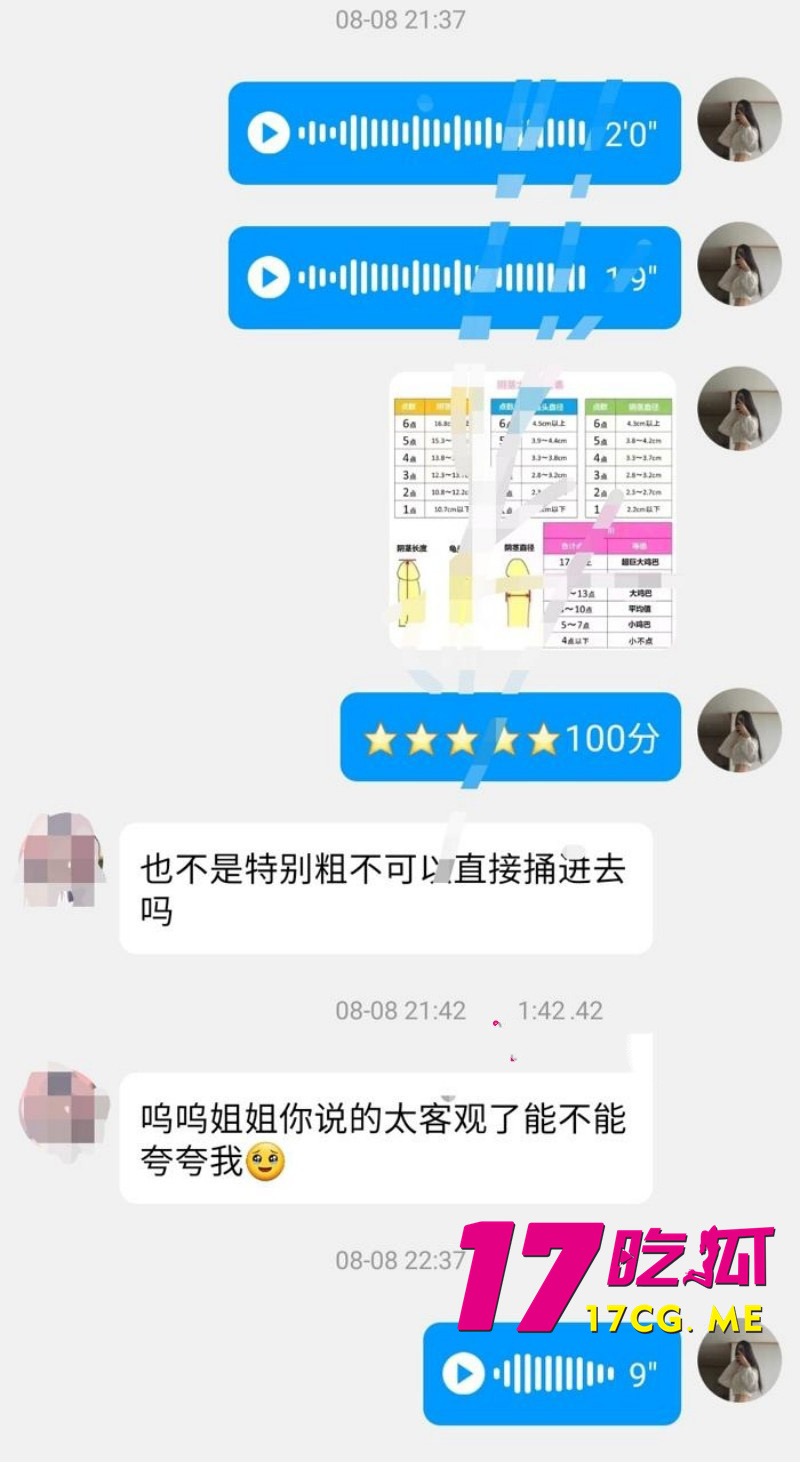Open the blurred avatar beside the 夸夸我 message
This screenshot has height=1462, width=800.
pyautogui.click(x=62, y=1112)
